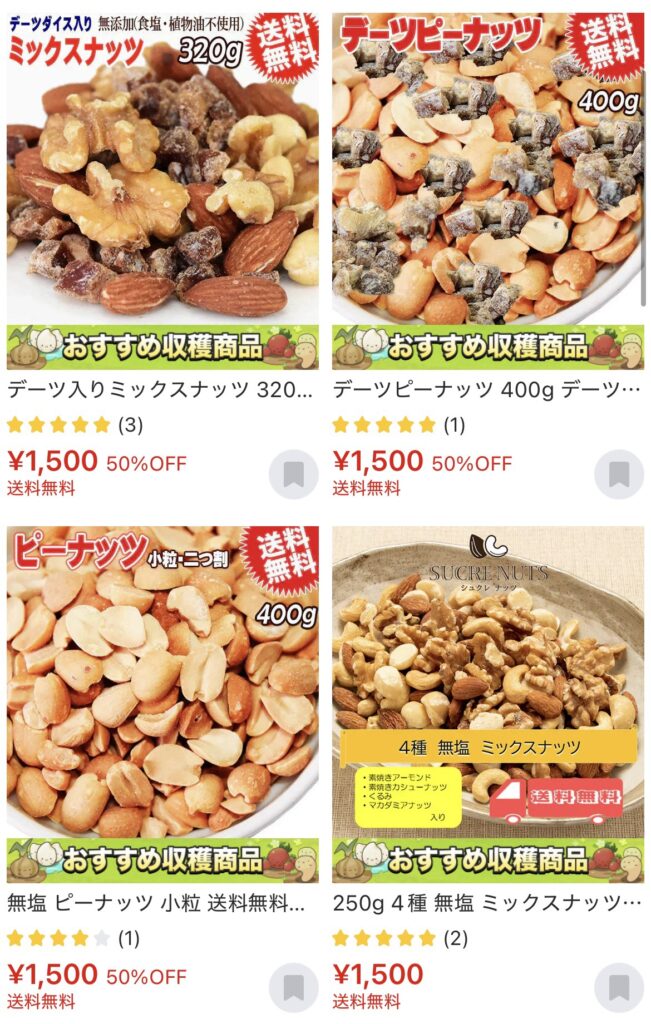Bookmark the デーツピーナッツ 400g item
Image resolution: width=651 pixels, height=1024 pixels.
pyautogui.click(x=619, y=476)
